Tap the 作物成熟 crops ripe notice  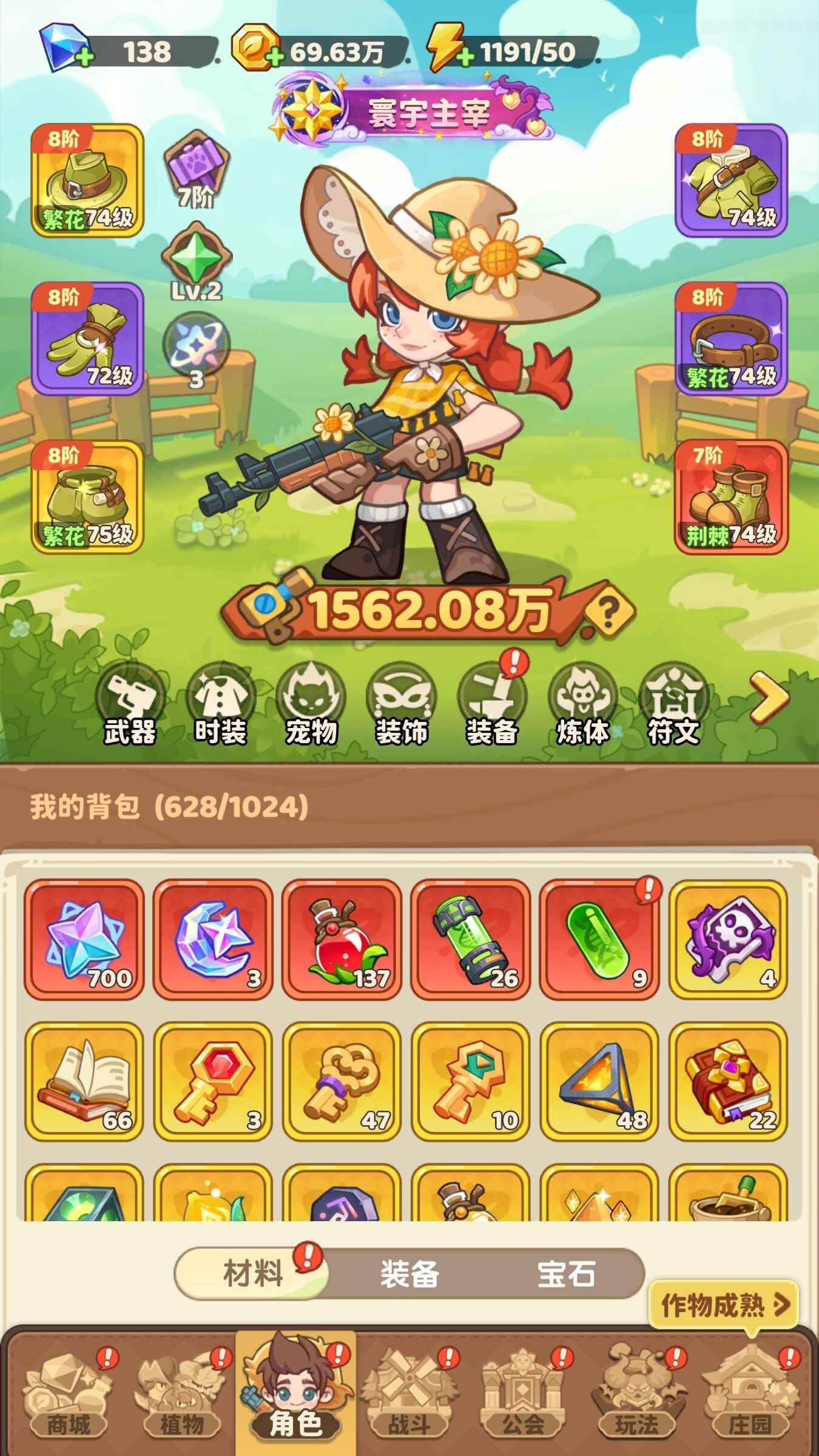(x=724, y=1304)
